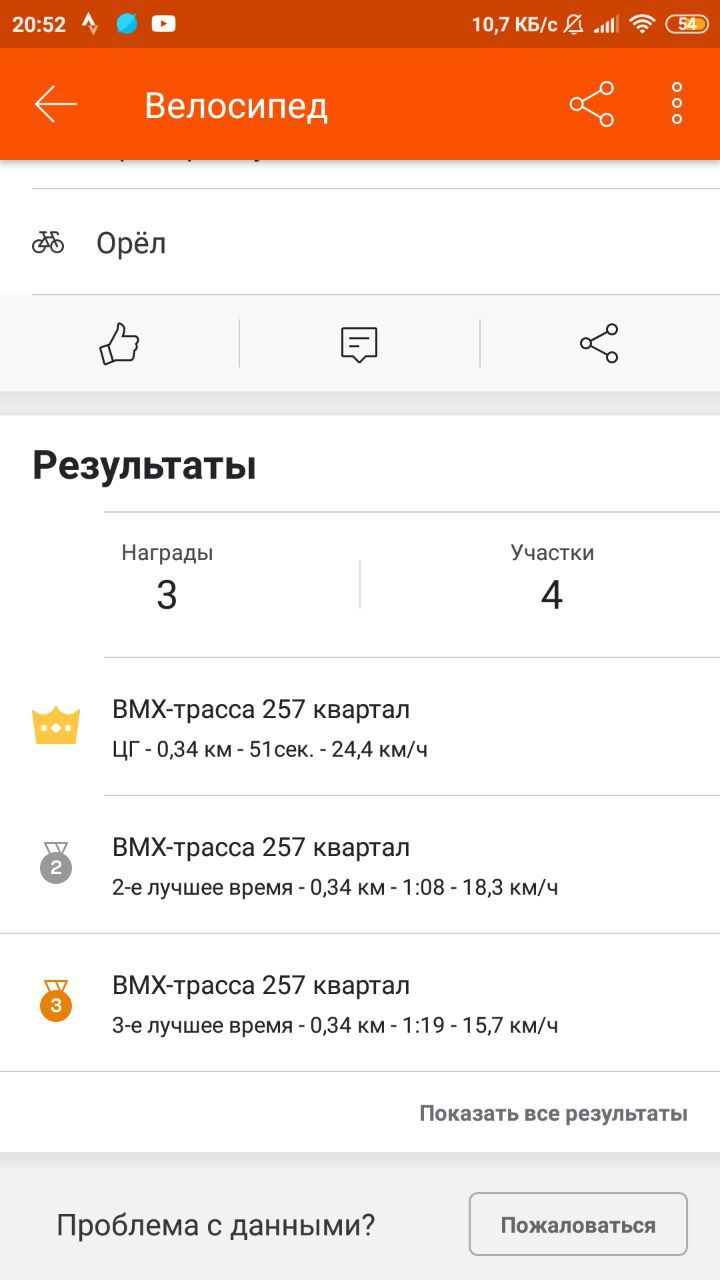Image resolution: width=720 pixels, height=1280 pixels.
Task: Tap the Пожаловаться button
Action: click(578, 1224)
